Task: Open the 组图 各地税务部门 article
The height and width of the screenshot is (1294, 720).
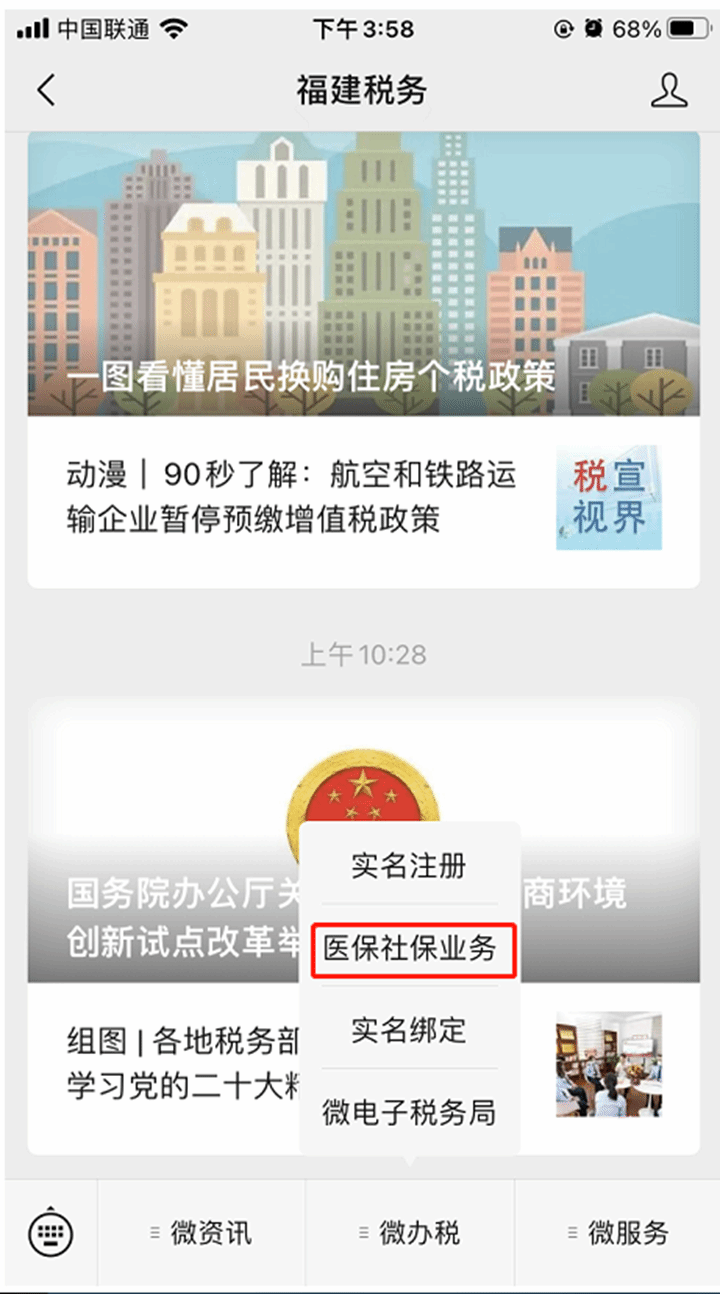Action: tap(170, 1064)
